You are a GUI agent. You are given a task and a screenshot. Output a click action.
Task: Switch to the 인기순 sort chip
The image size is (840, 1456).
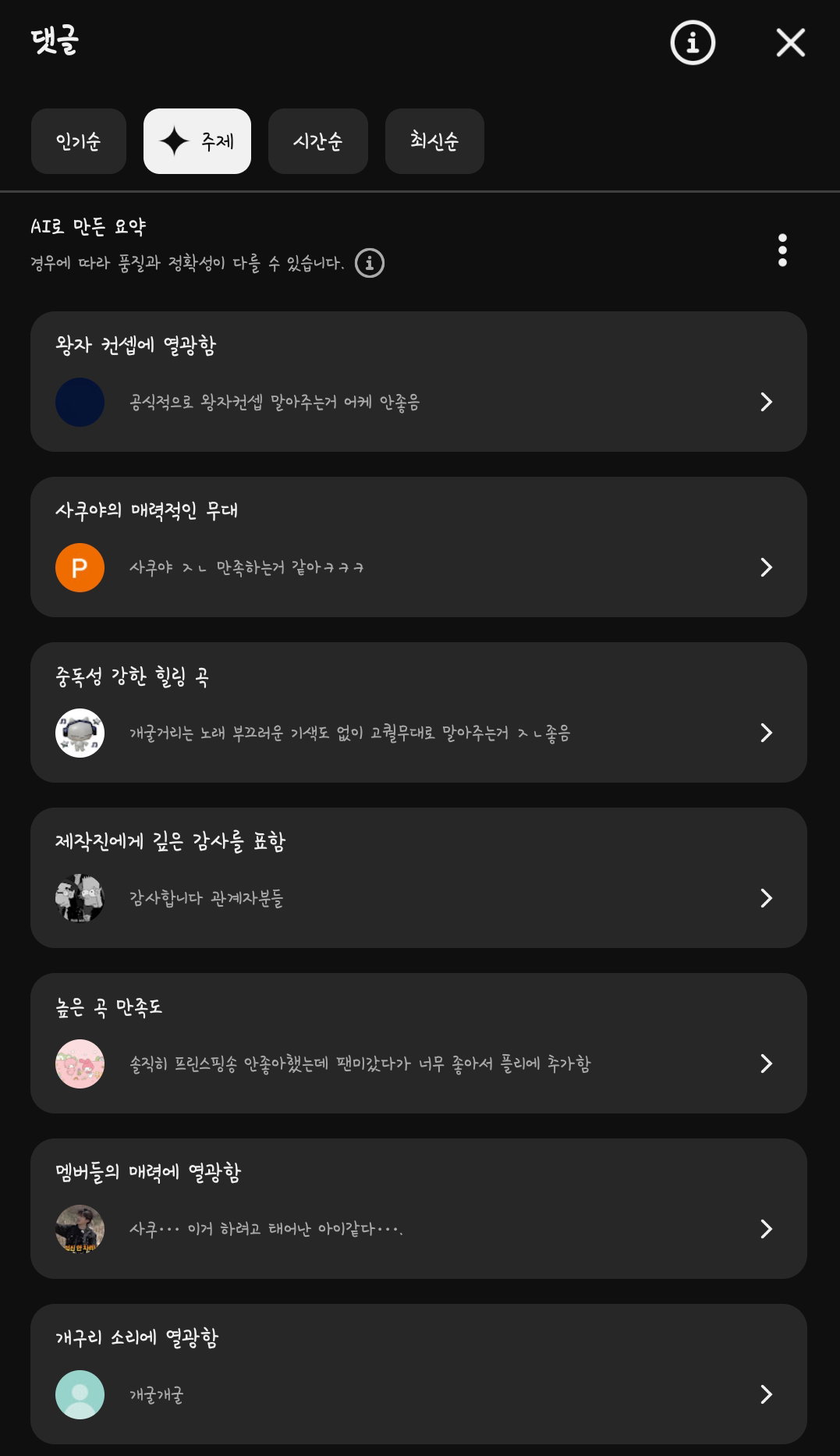point(79,141)
